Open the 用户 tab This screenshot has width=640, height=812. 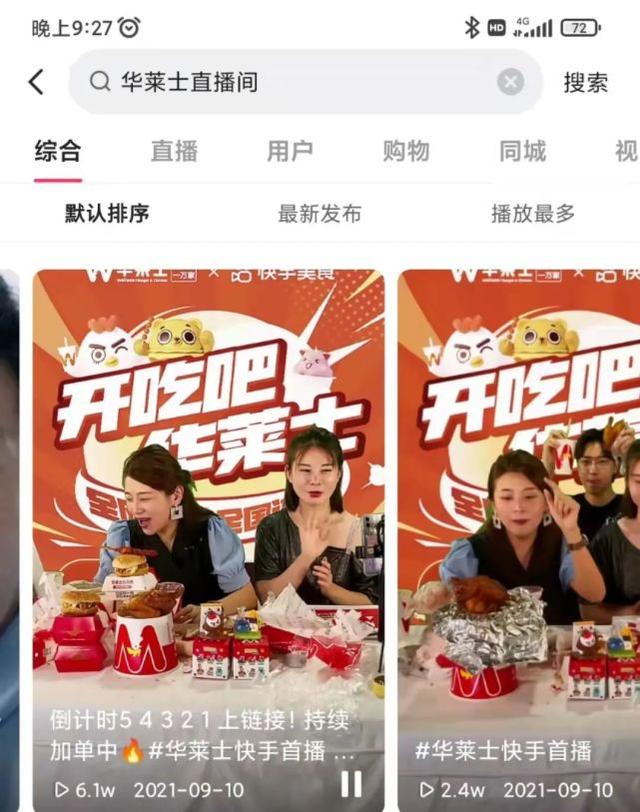[x=290, y=151]
